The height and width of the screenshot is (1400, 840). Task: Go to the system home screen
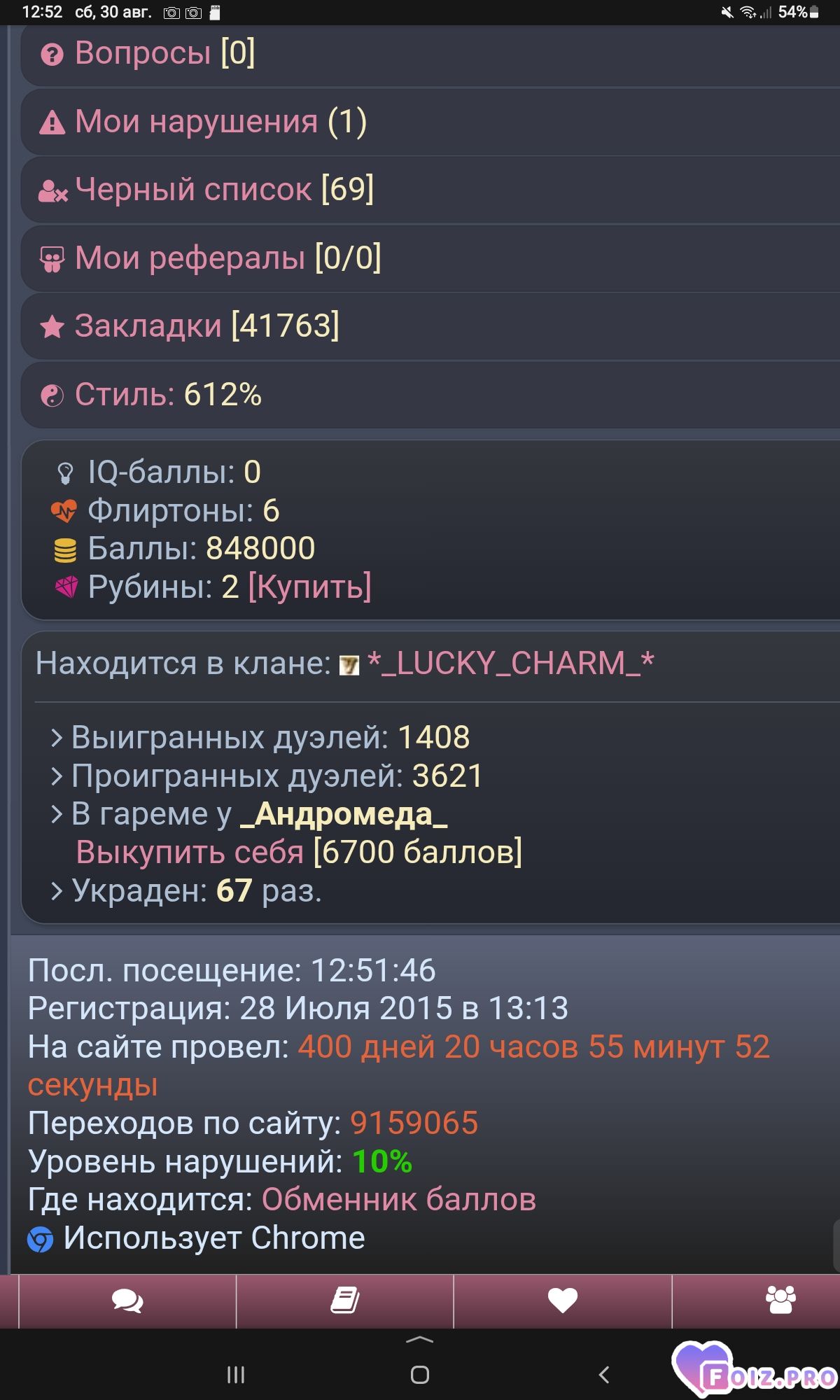pyautogui.click(x=420, y=1375)
